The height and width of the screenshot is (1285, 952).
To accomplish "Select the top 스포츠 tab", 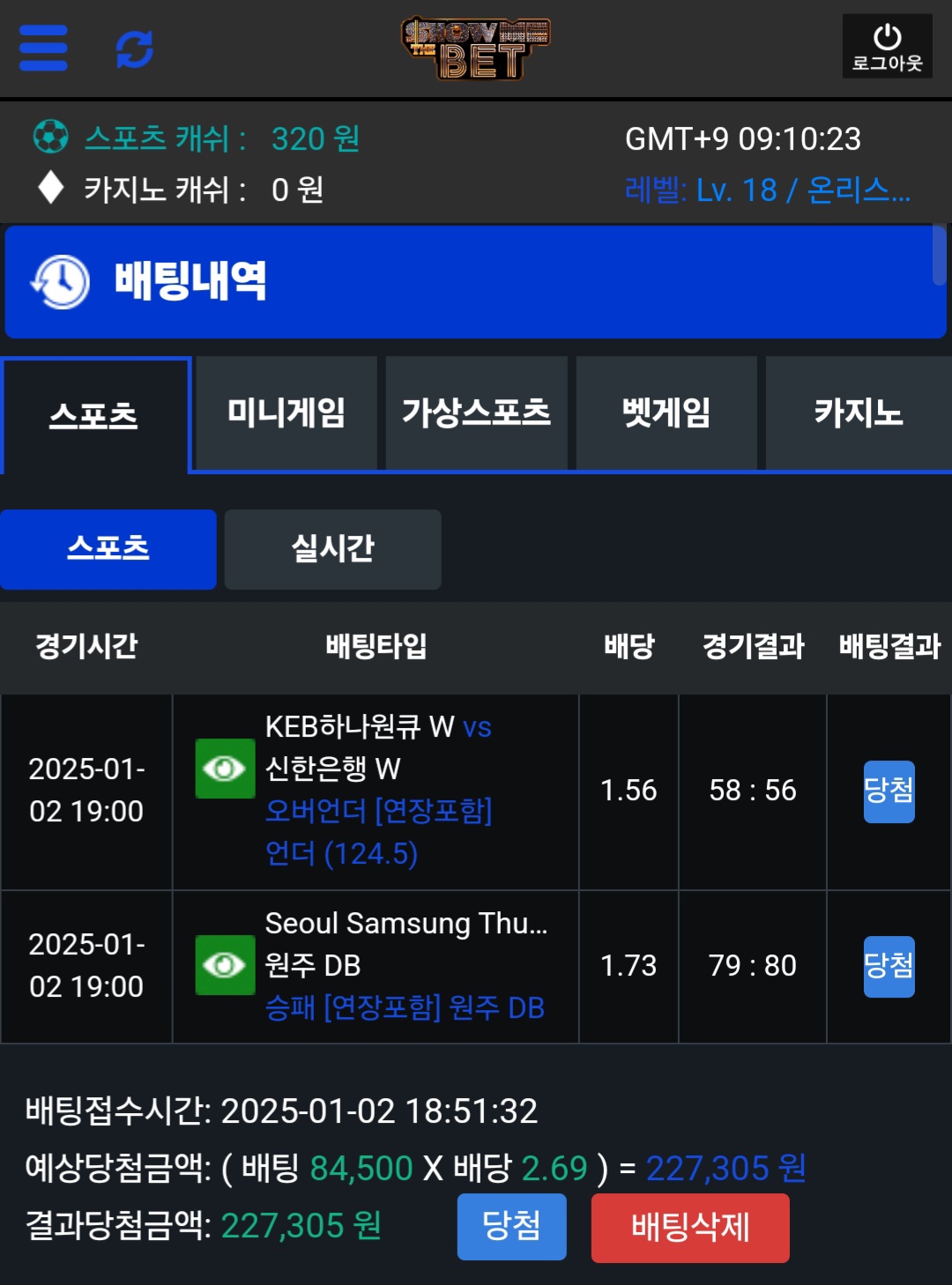I will (94, 415).
